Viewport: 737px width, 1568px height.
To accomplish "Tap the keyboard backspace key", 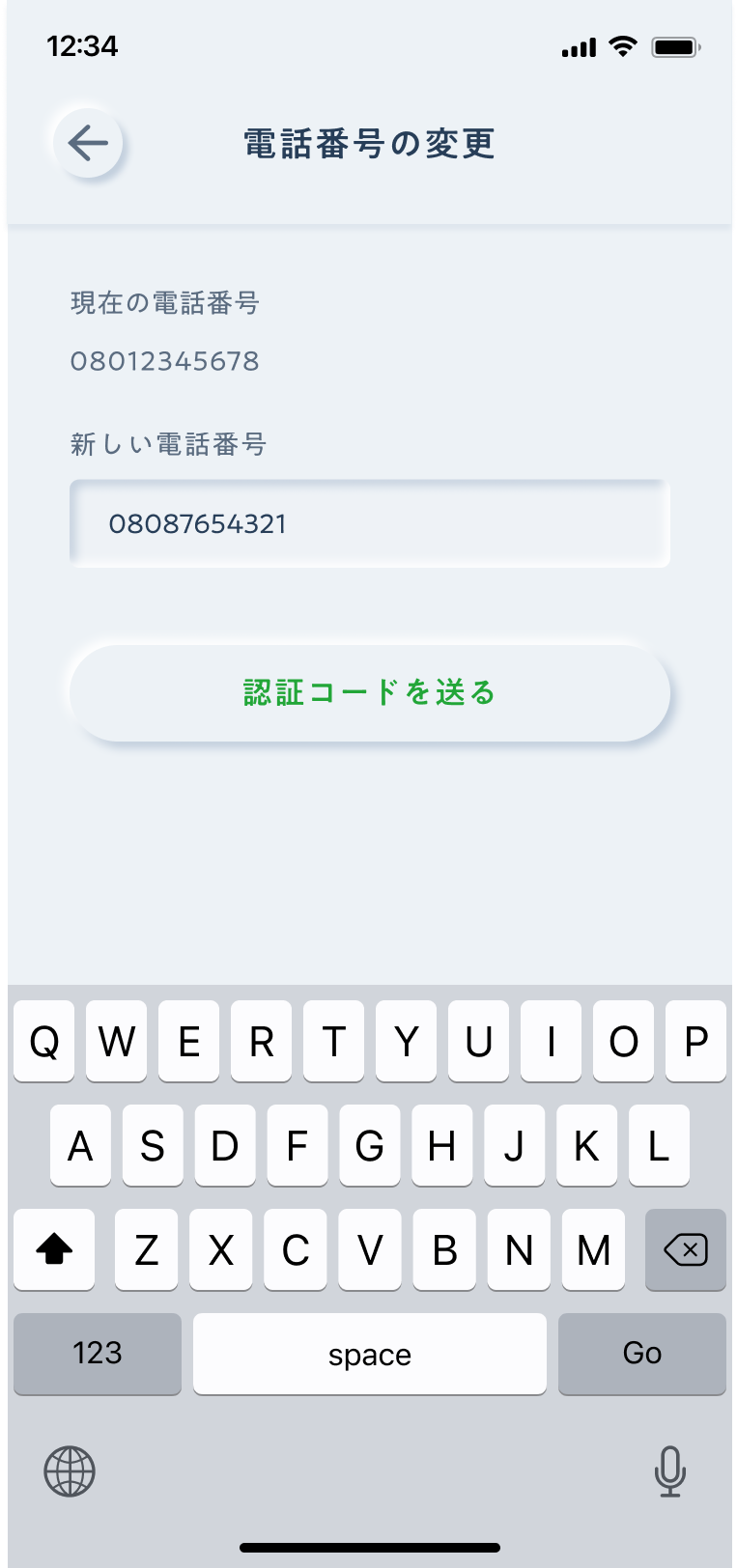I will pos(685,1249).
